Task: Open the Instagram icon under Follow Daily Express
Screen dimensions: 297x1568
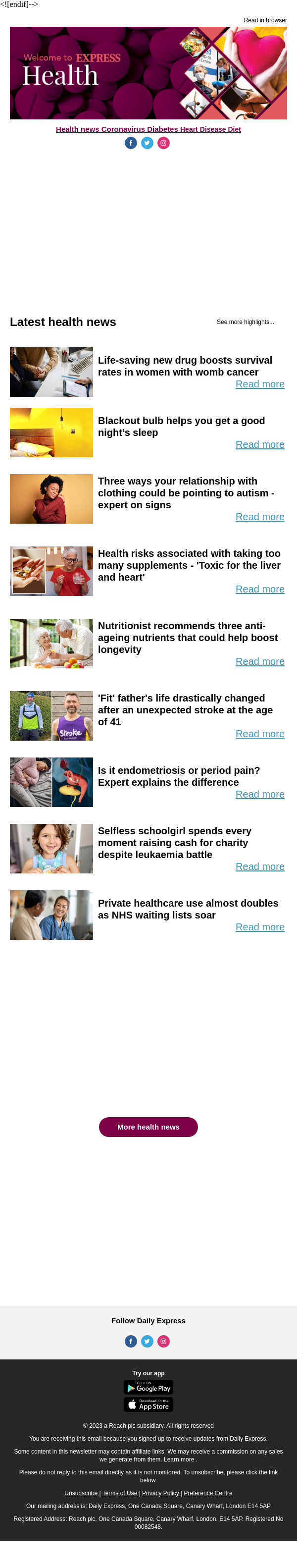Action: click(x=164, y=1341)
